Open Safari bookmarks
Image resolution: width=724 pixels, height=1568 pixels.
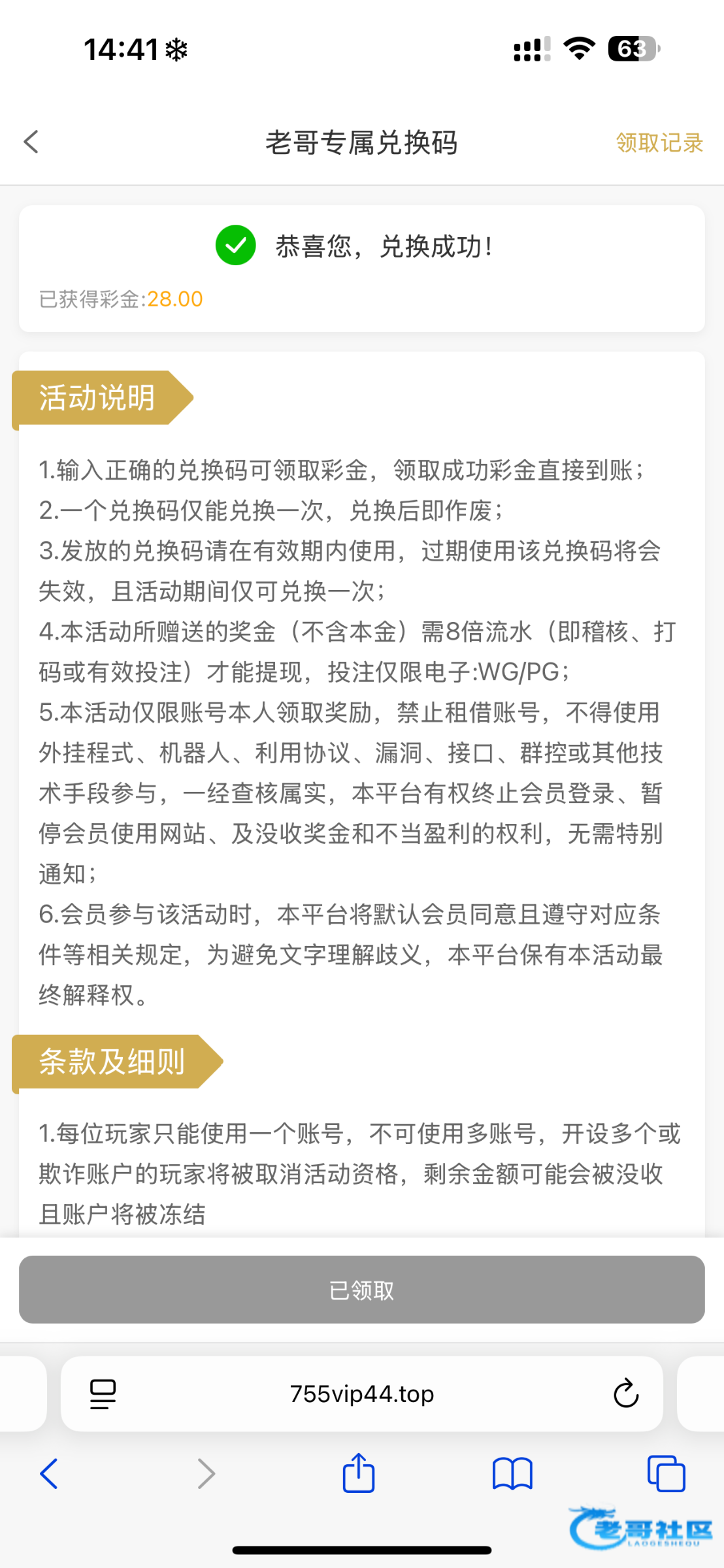513,1474
